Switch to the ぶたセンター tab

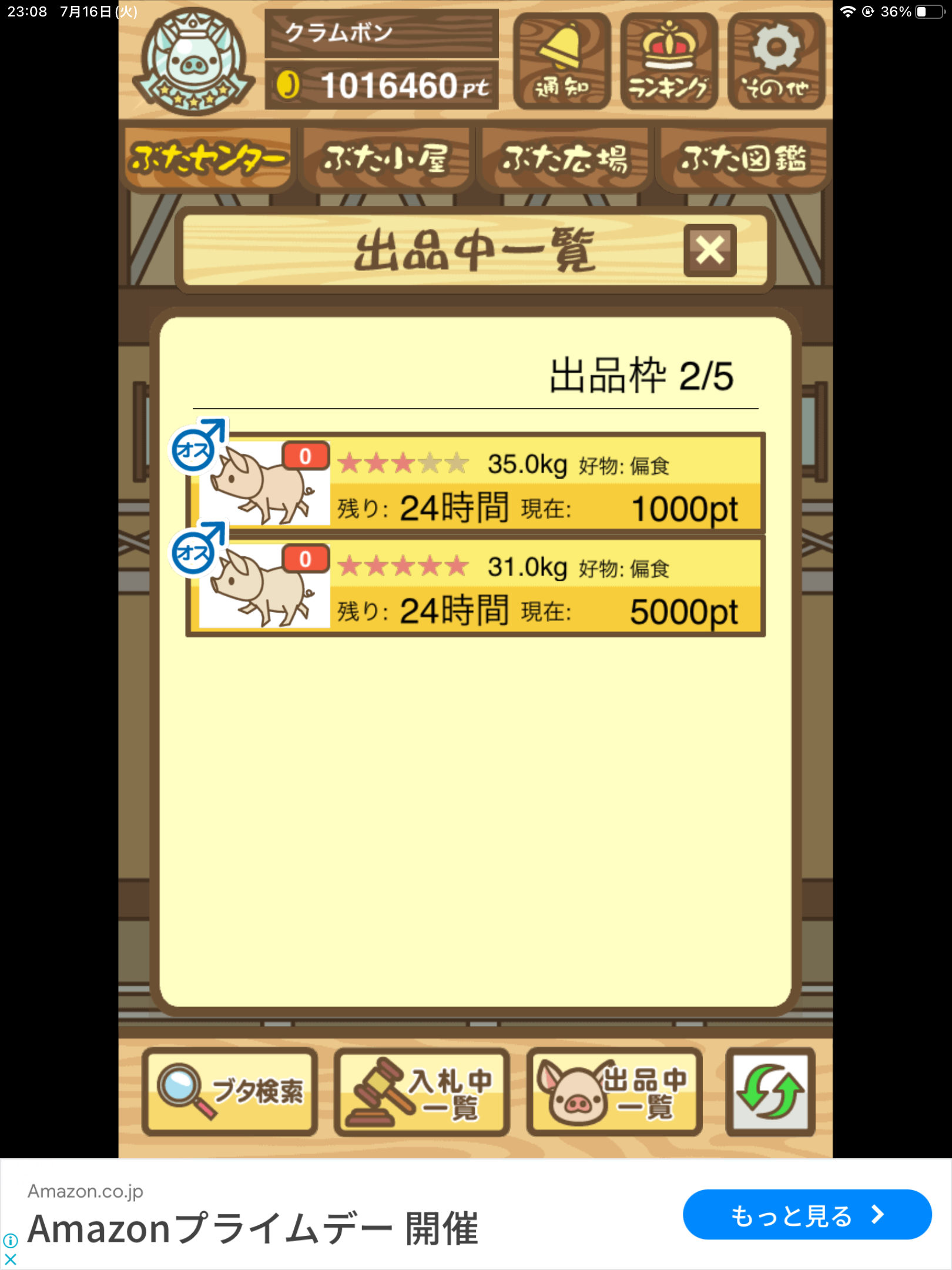coord(207,158)
